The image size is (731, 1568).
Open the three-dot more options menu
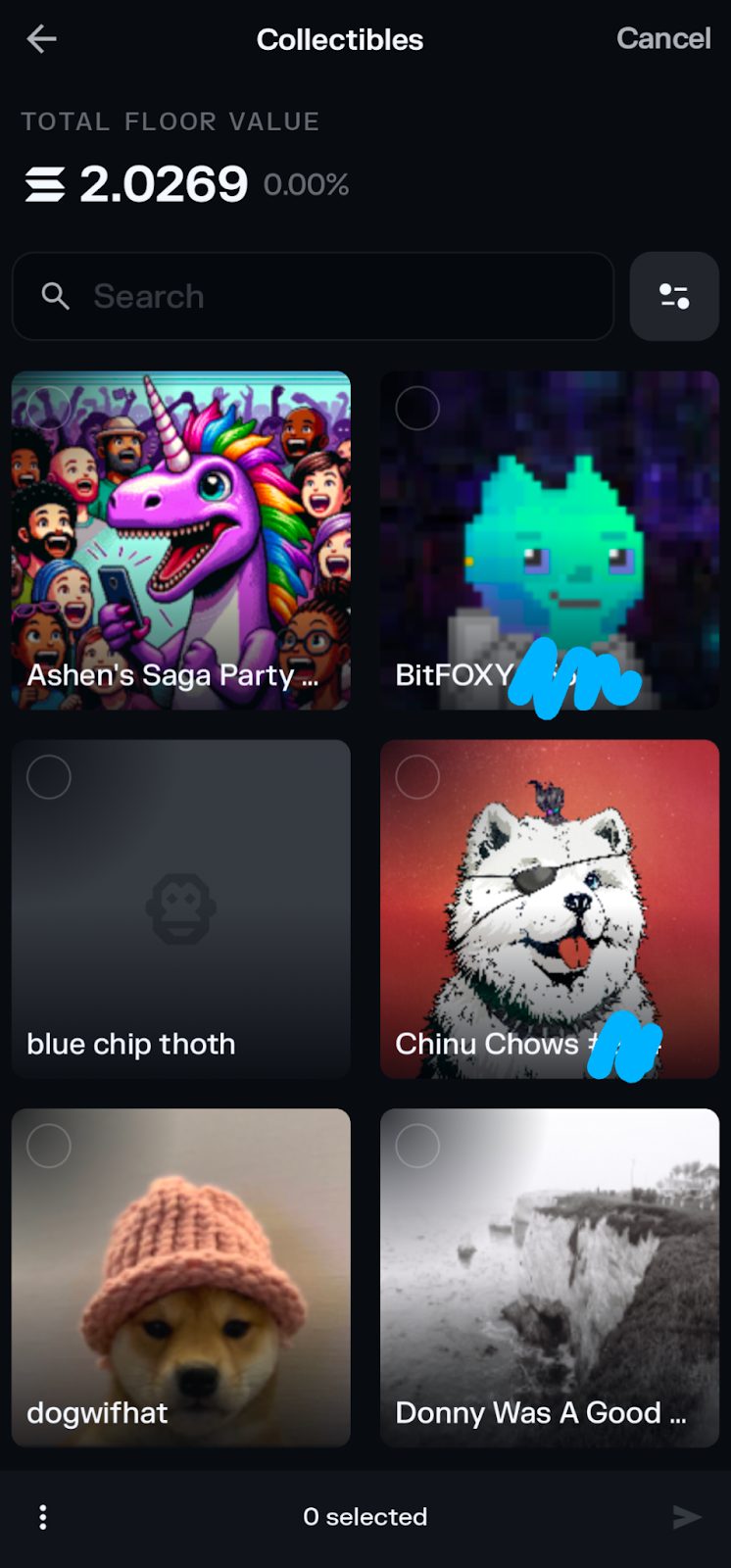[x=42, y=1517]
